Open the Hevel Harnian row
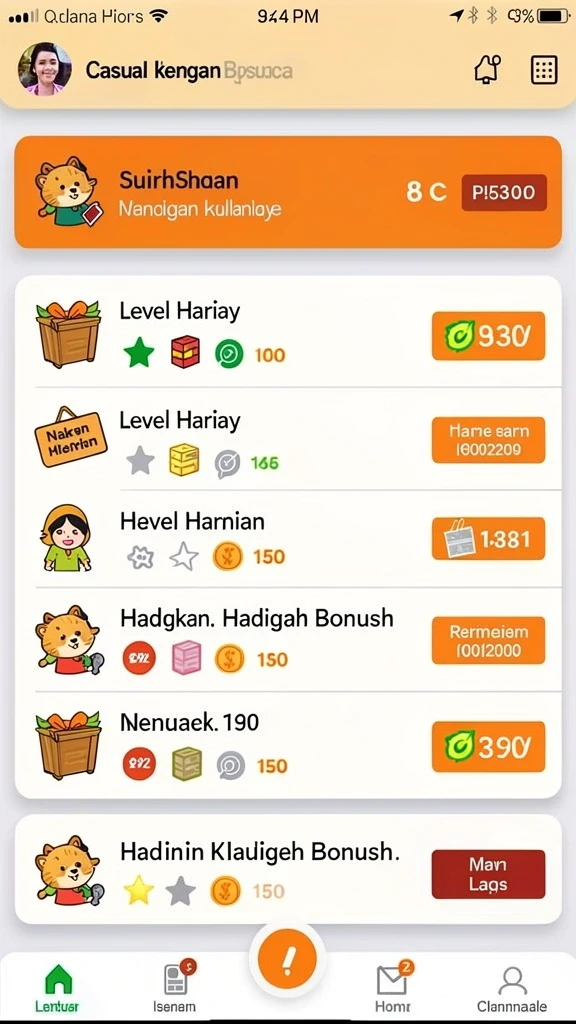 pyautogui.click(x=288, y=539)
